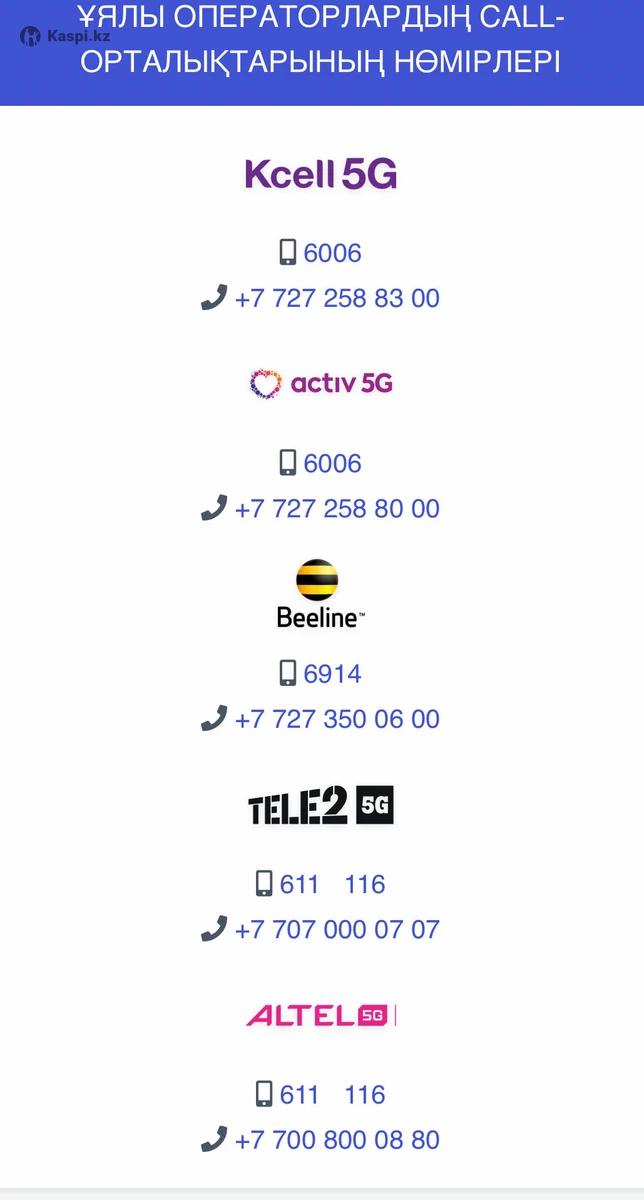Viewport: 644px width, 1200px height.
Task: Dial Kcell number +7 727 258 83 00
Action: (337, 298)
